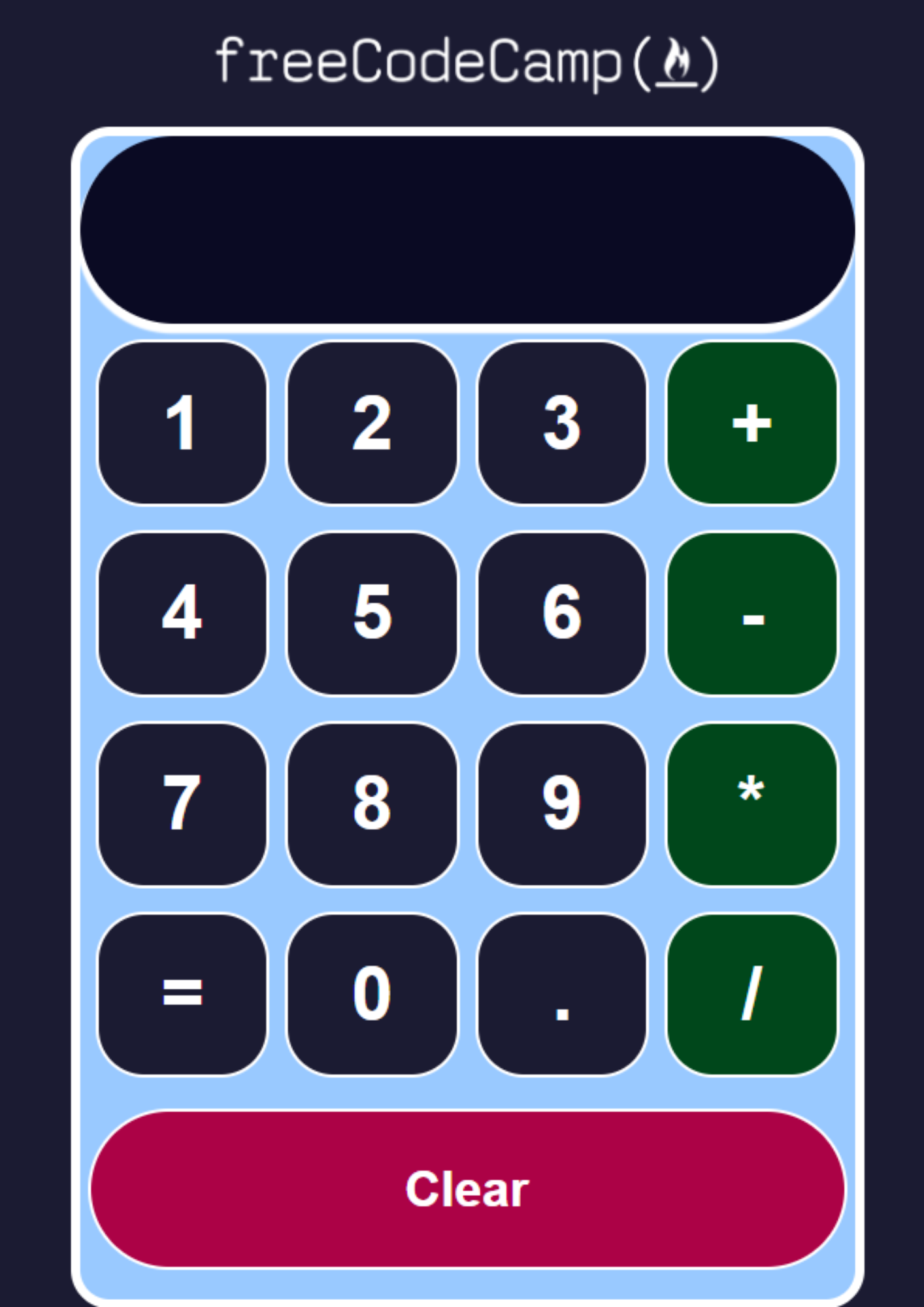Choose the minus operator
924x1307 pixels.
(751, 613)
